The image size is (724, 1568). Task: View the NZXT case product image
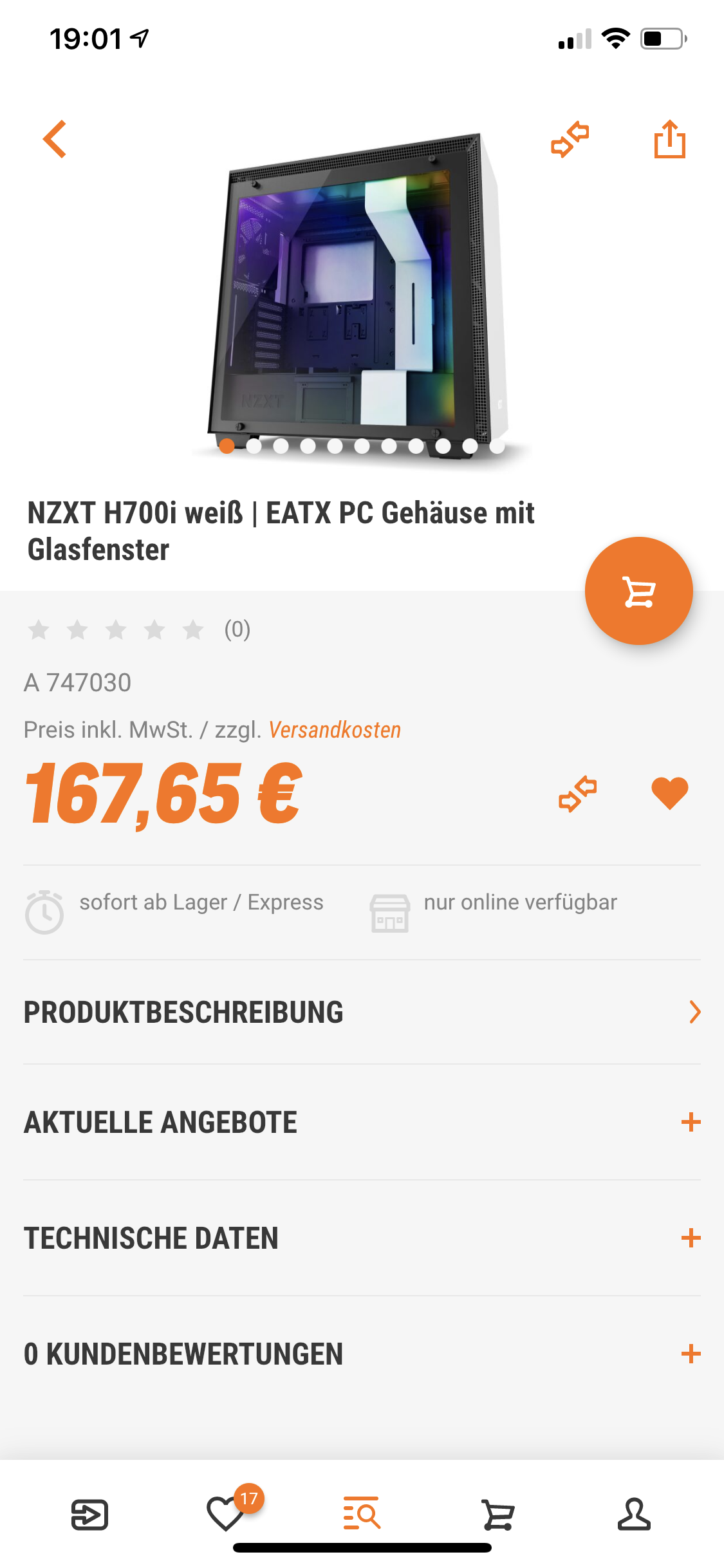click(358, 290)
